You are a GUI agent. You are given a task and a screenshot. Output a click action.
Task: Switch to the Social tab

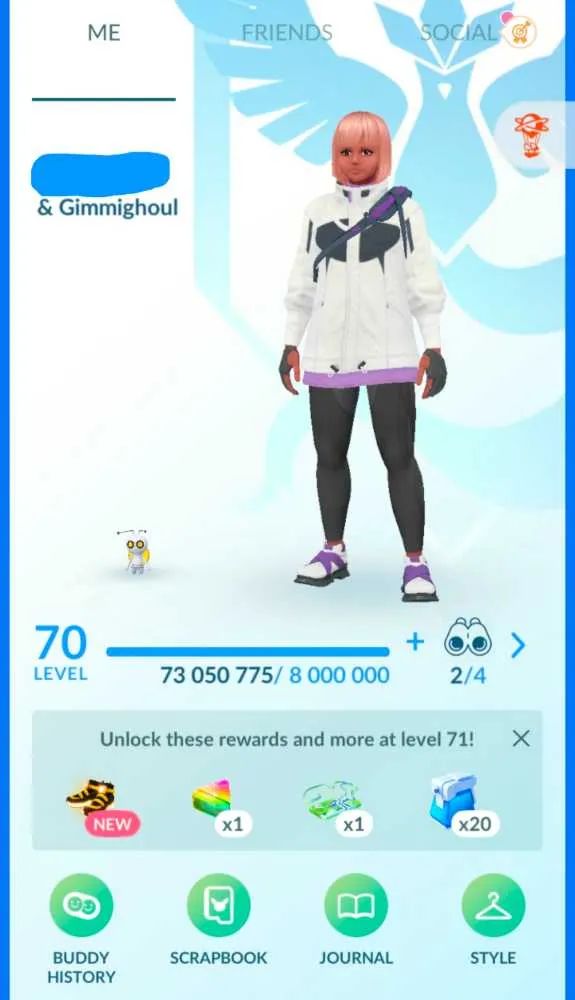pyautogui.click(x=458, y=33)
